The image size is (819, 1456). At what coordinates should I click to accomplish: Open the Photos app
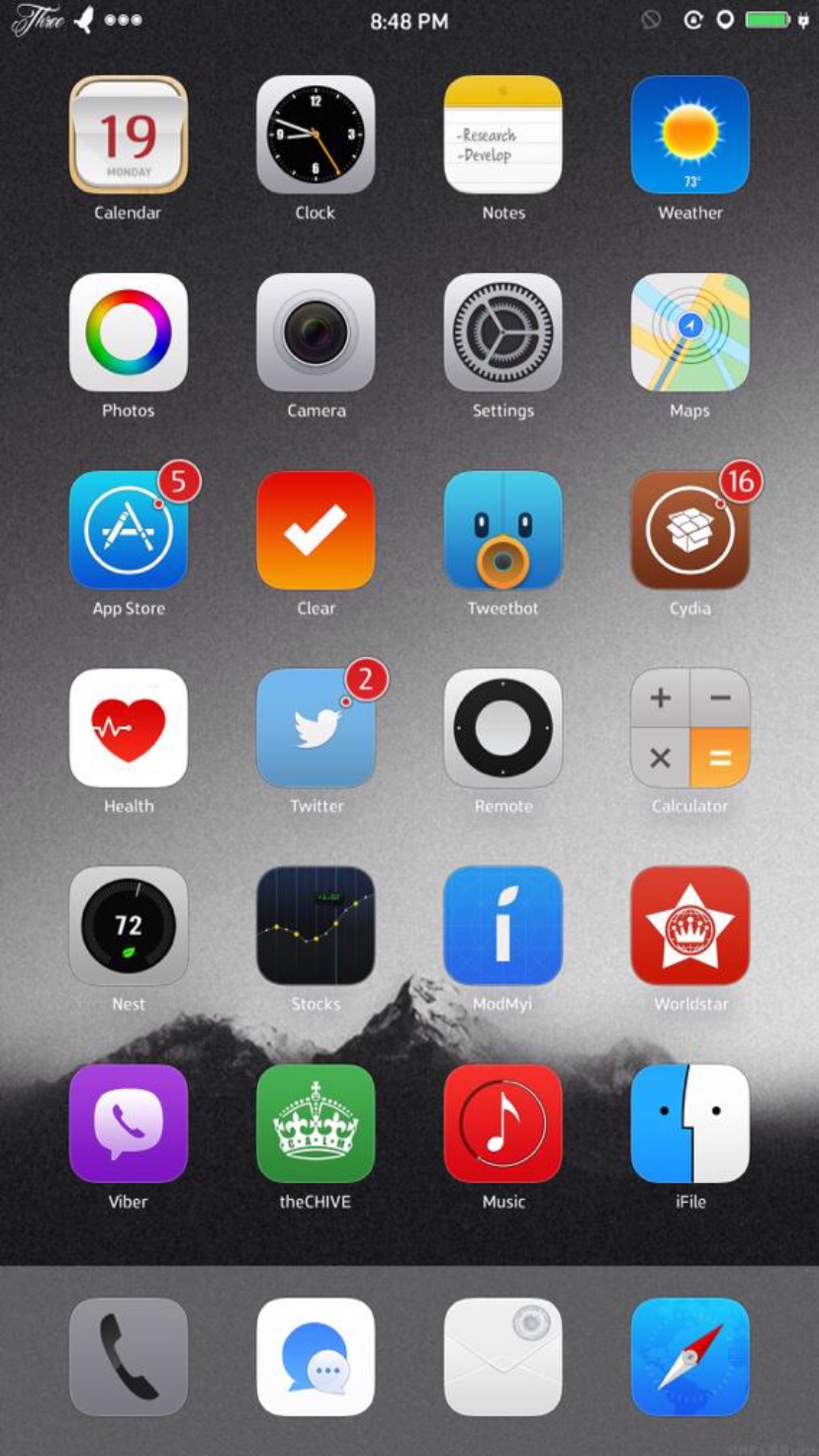point(129,332)
